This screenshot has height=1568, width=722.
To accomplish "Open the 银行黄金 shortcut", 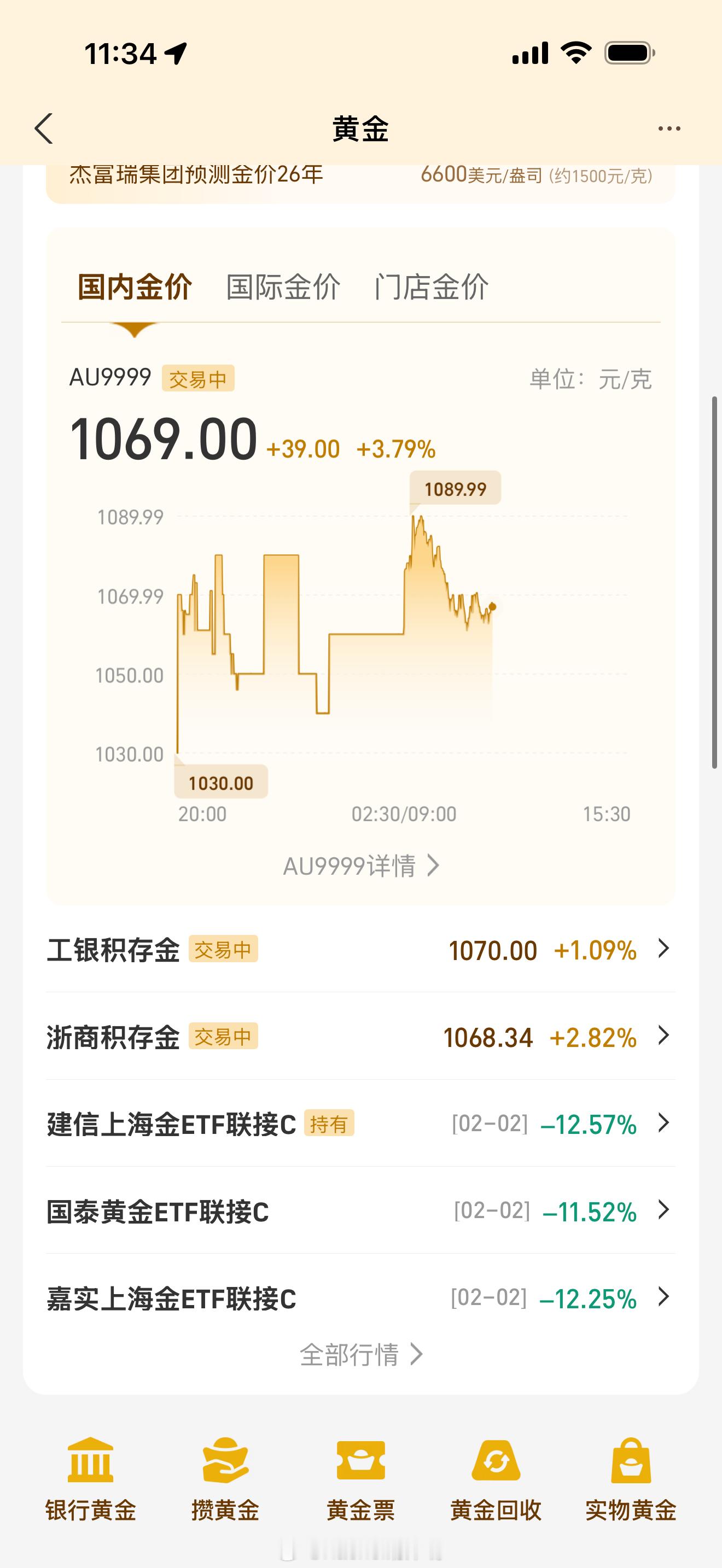I will pos(91,1478).
